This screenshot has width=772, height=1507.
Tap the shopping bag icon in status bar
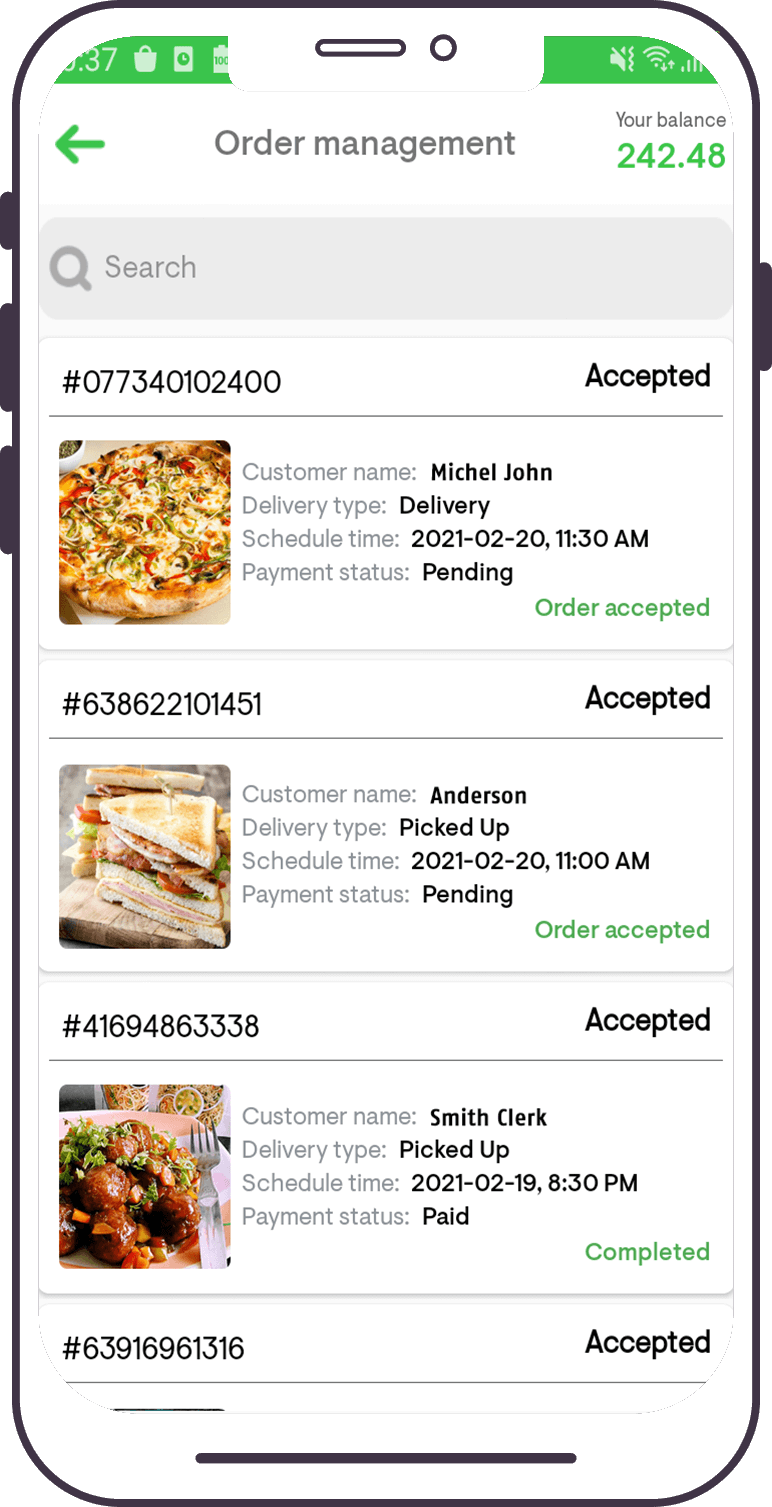pyautogui.click(x=145, y=58)
